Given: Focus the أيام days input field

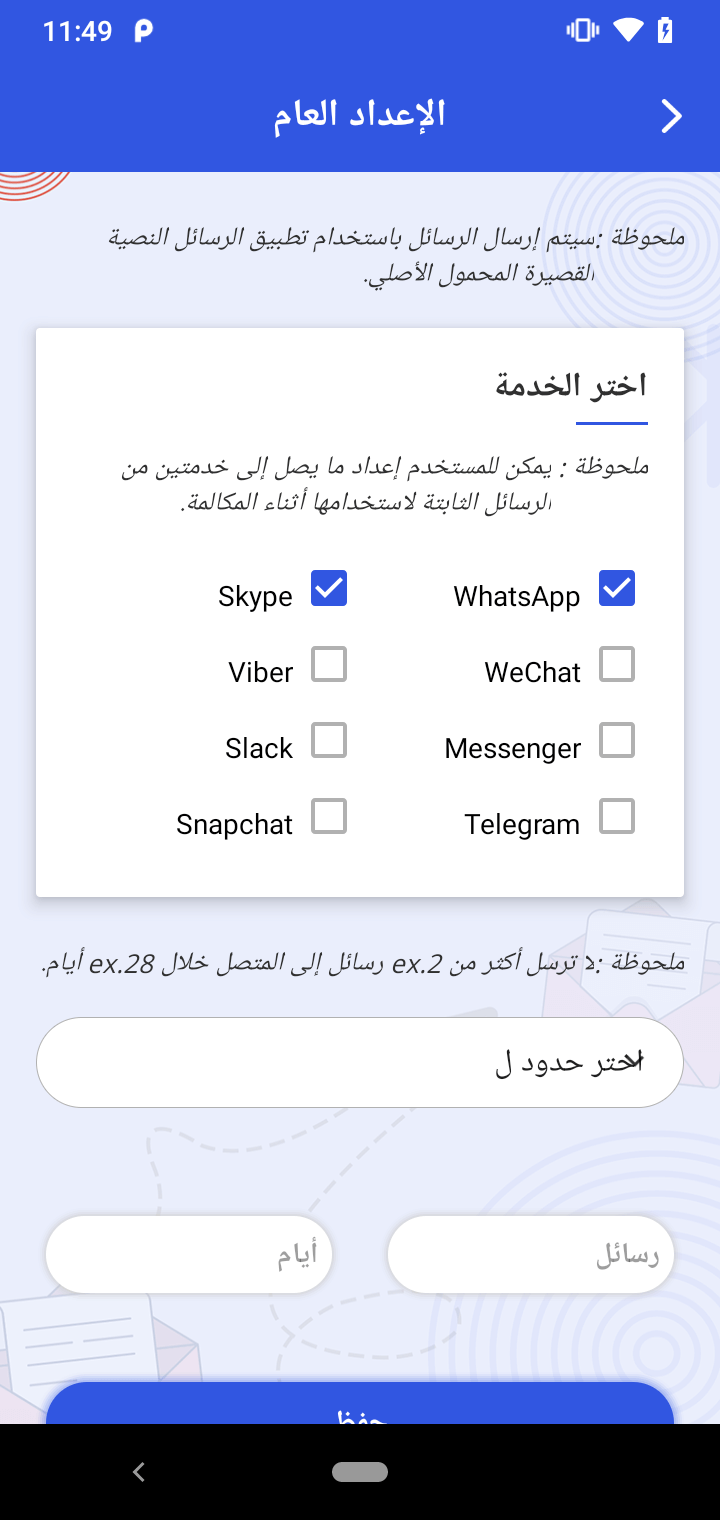Looking at the screenshot, I should coord(189,1255).
